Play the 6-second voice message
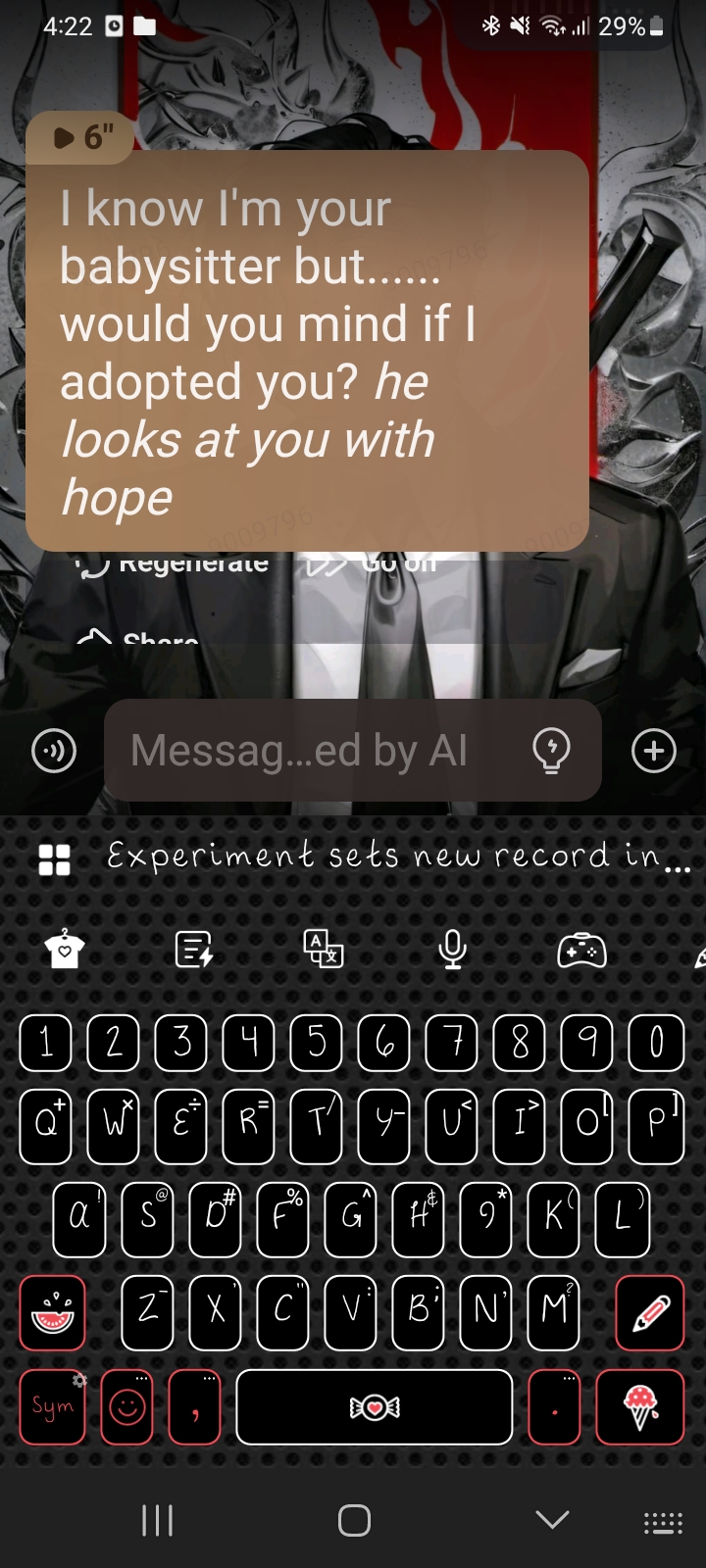Image resolution: width=706 pixels, height=1568 pixels. tap(80, 137)
